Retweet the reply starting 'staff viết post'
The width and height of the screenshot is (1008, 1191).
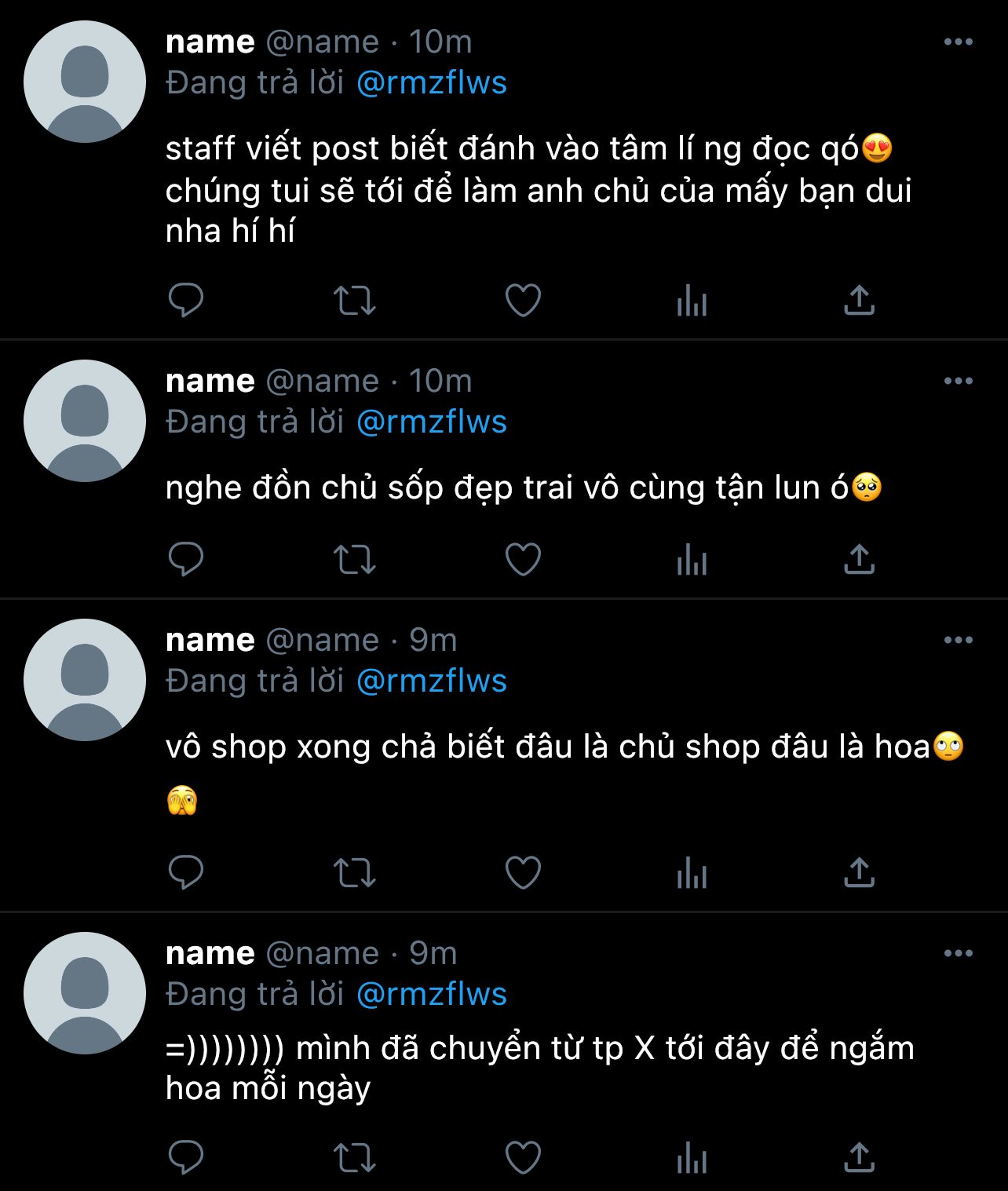[x=354, y=300]
